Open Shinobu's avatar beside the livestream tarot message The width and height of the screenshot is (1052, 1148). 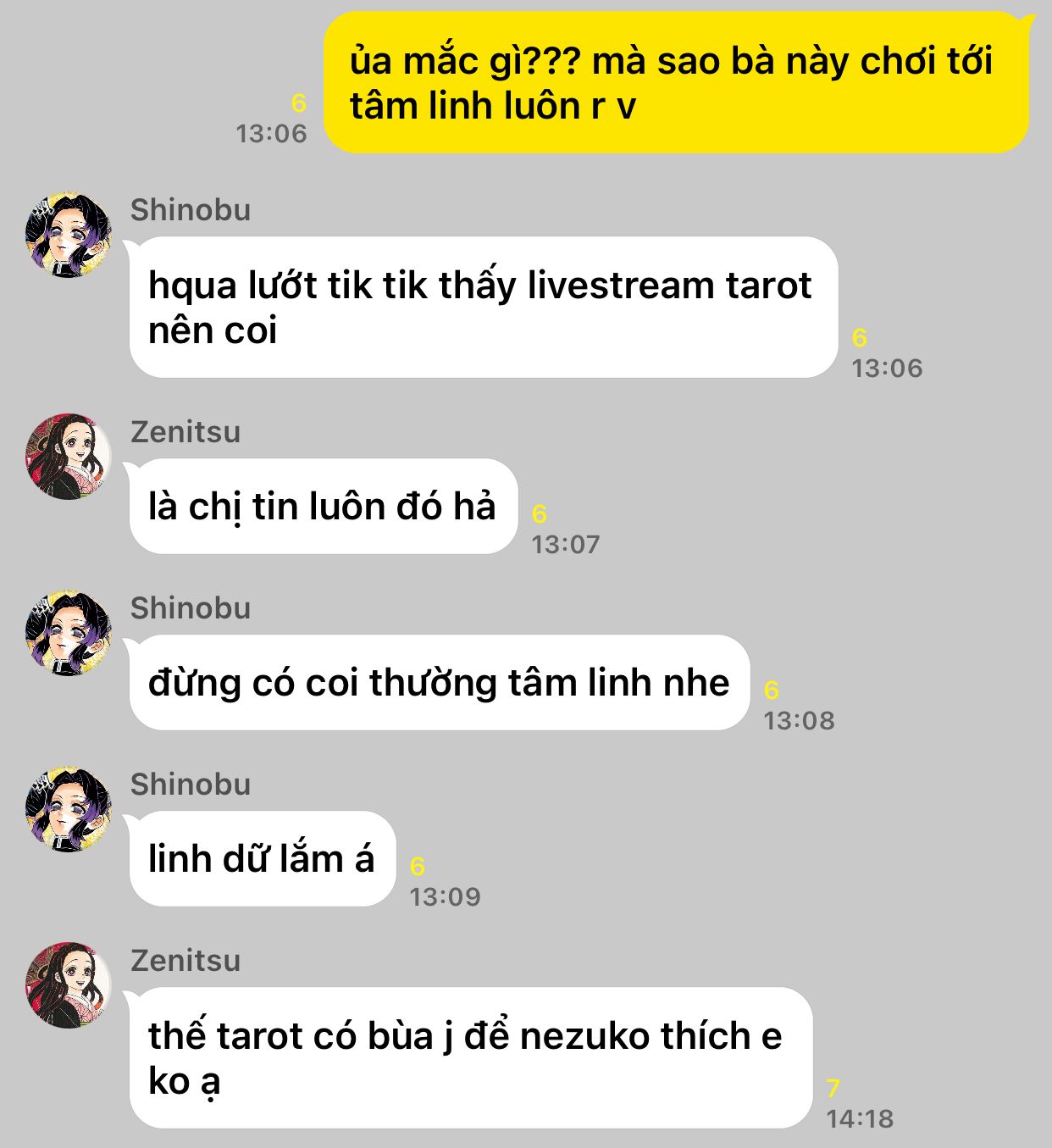click(69, 235)
